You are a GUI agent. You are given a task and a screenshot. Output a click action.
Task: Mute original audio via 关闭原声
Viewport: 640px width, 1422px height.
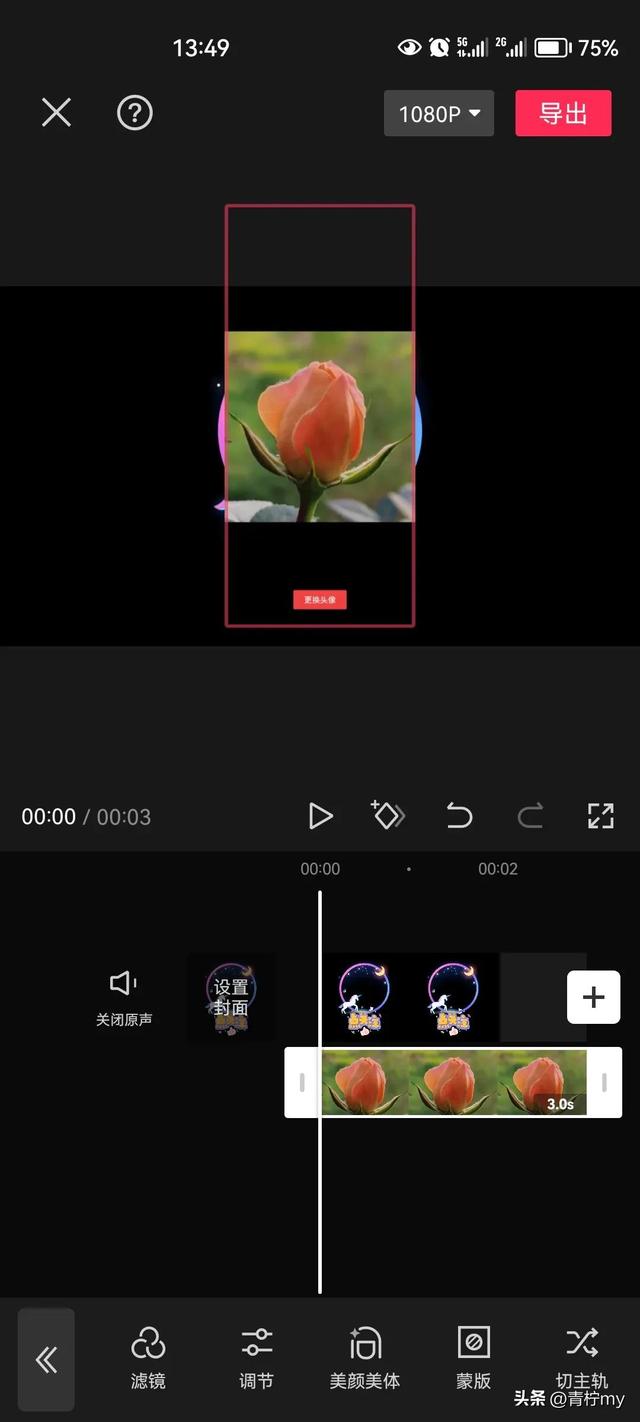point(124,997)
